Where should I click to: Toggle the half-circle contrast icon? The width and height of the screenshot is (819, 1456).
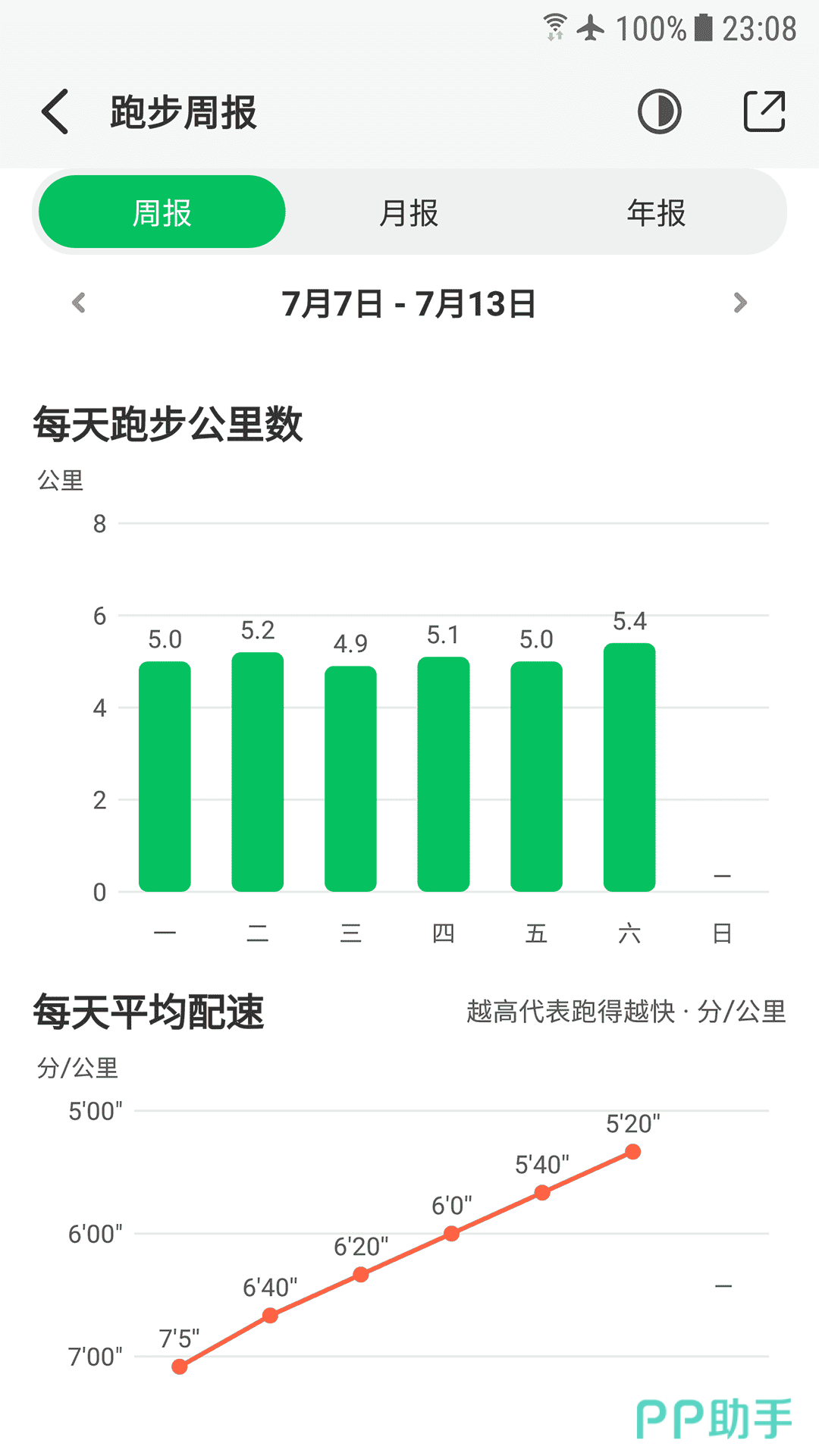pyautogui.click(x=659, y=111)
